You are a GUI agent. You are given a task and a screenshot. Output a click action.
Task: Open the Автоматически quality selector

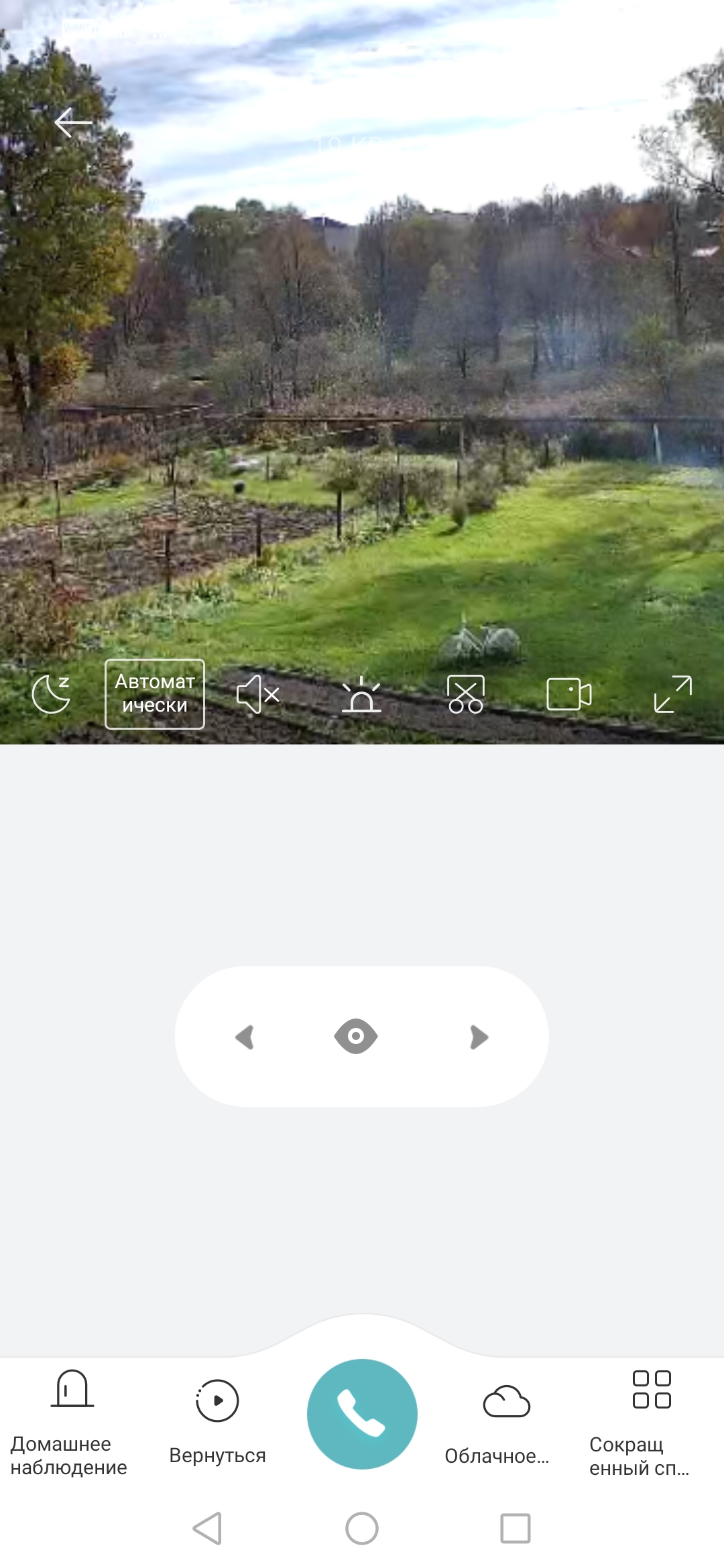(x=155, y=694)
